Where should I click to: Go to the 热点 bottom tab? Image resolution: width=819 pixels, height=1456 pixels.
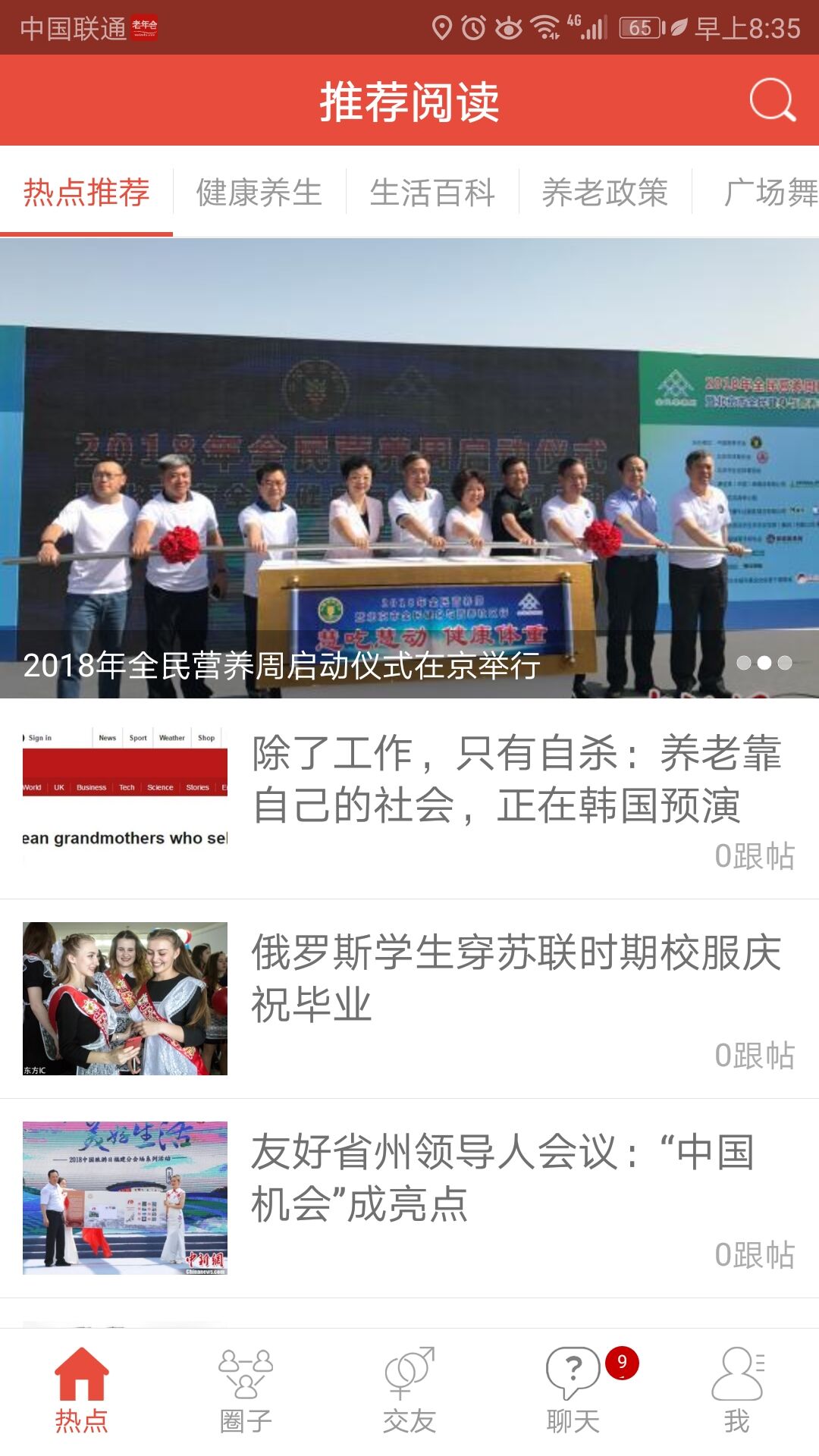point(82,1389)
